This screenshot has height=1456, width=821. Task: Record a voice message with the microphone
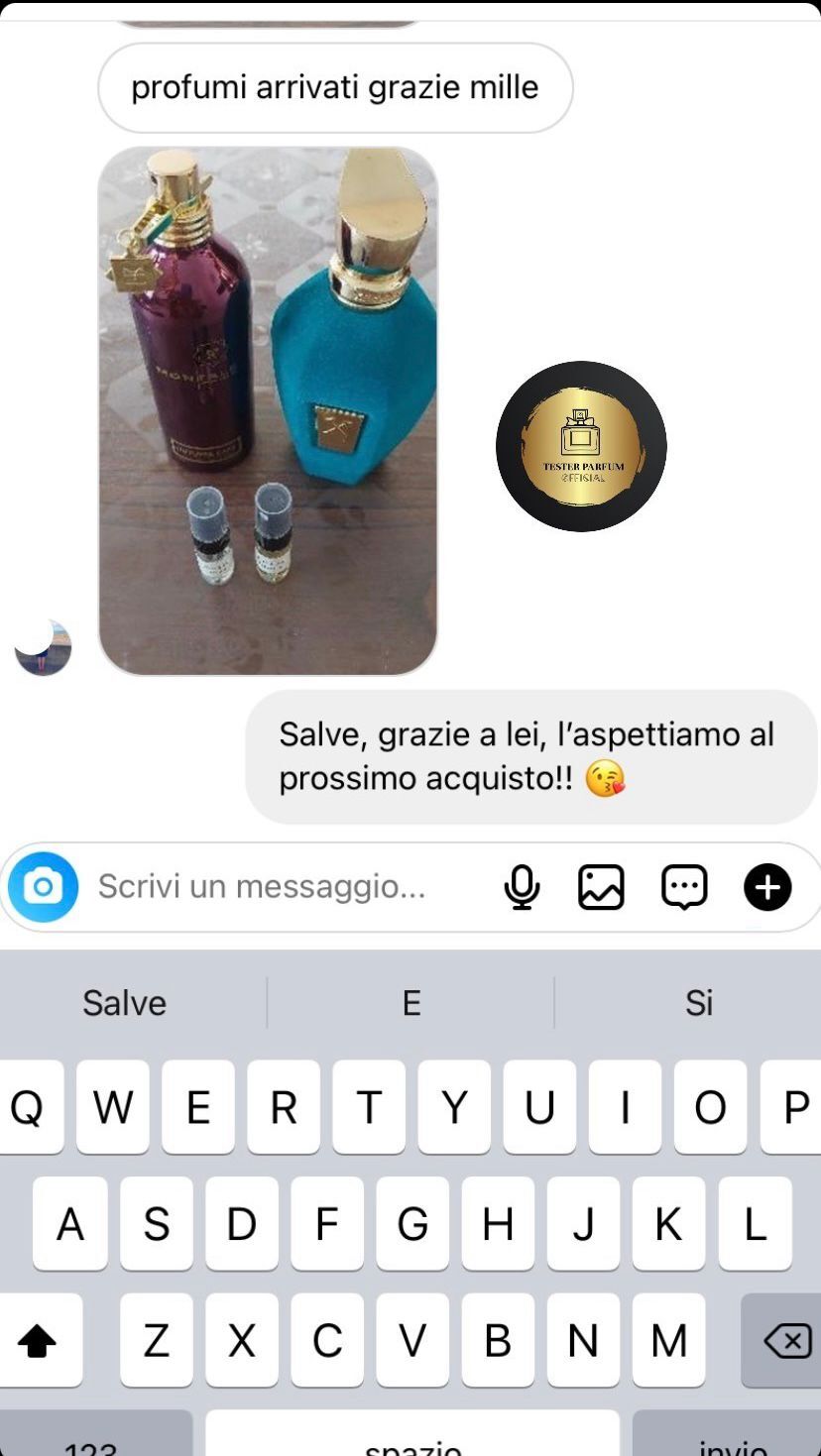[522, 886]
